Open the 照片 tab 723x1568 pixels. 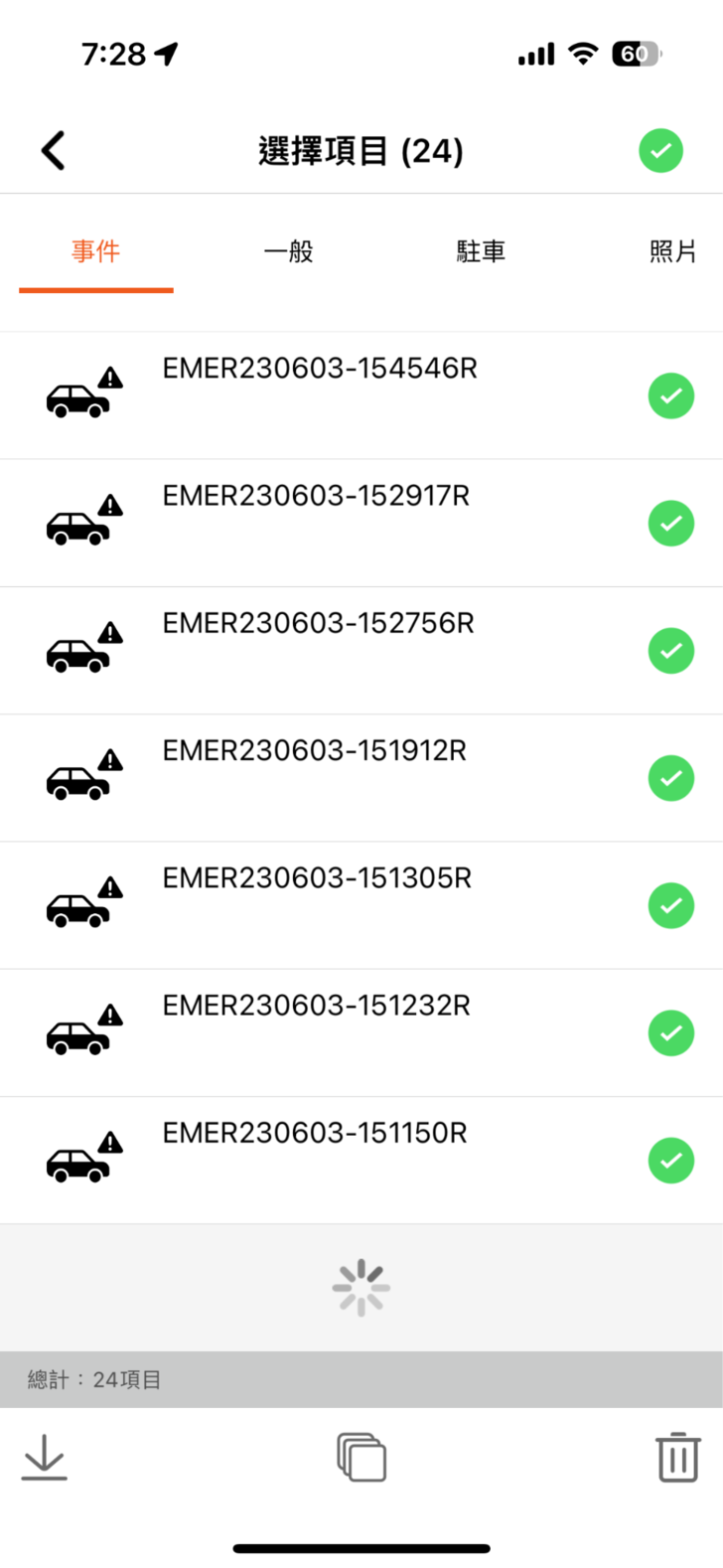pyautogui.click(x=672, y=251)
